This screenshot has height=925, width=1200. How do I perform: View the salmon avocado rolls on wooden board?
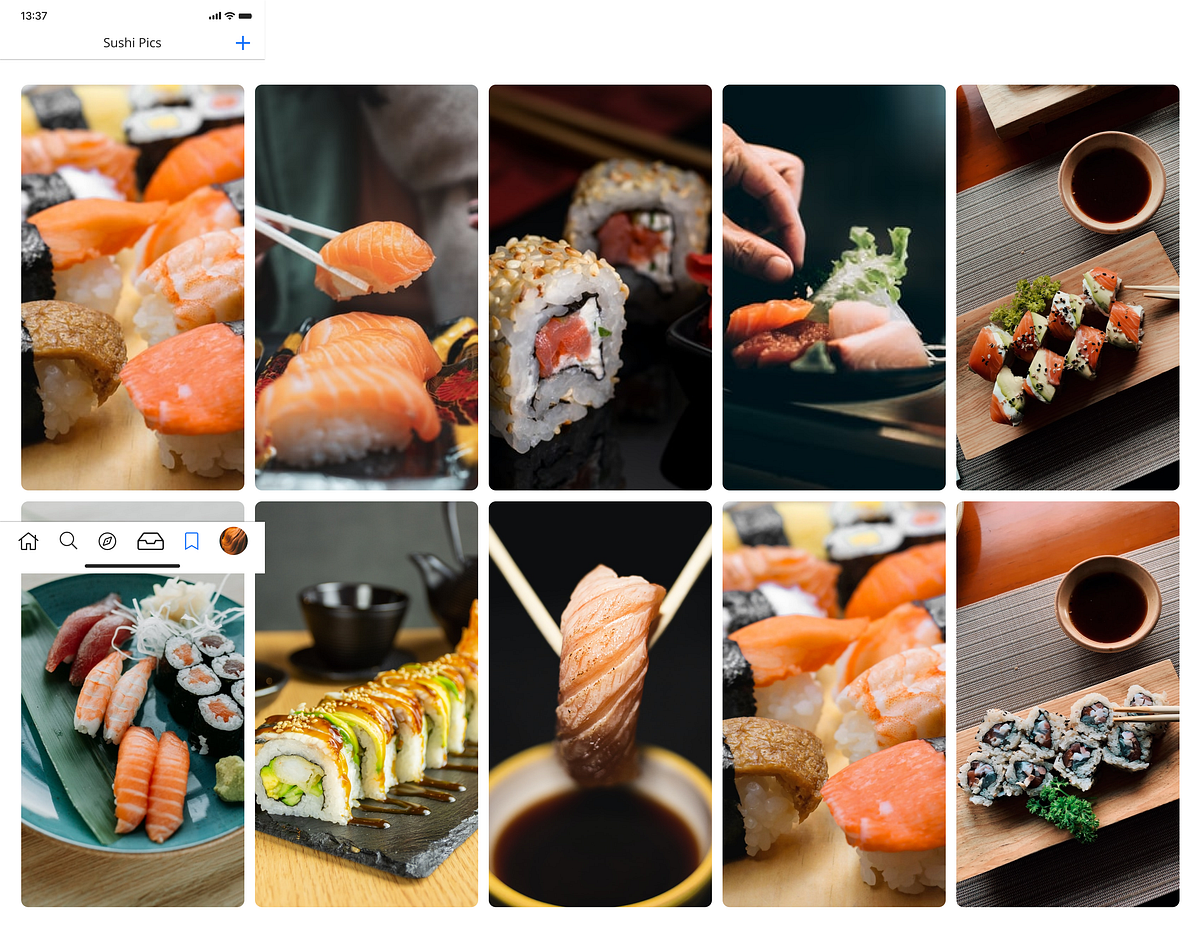(1067, 287)
